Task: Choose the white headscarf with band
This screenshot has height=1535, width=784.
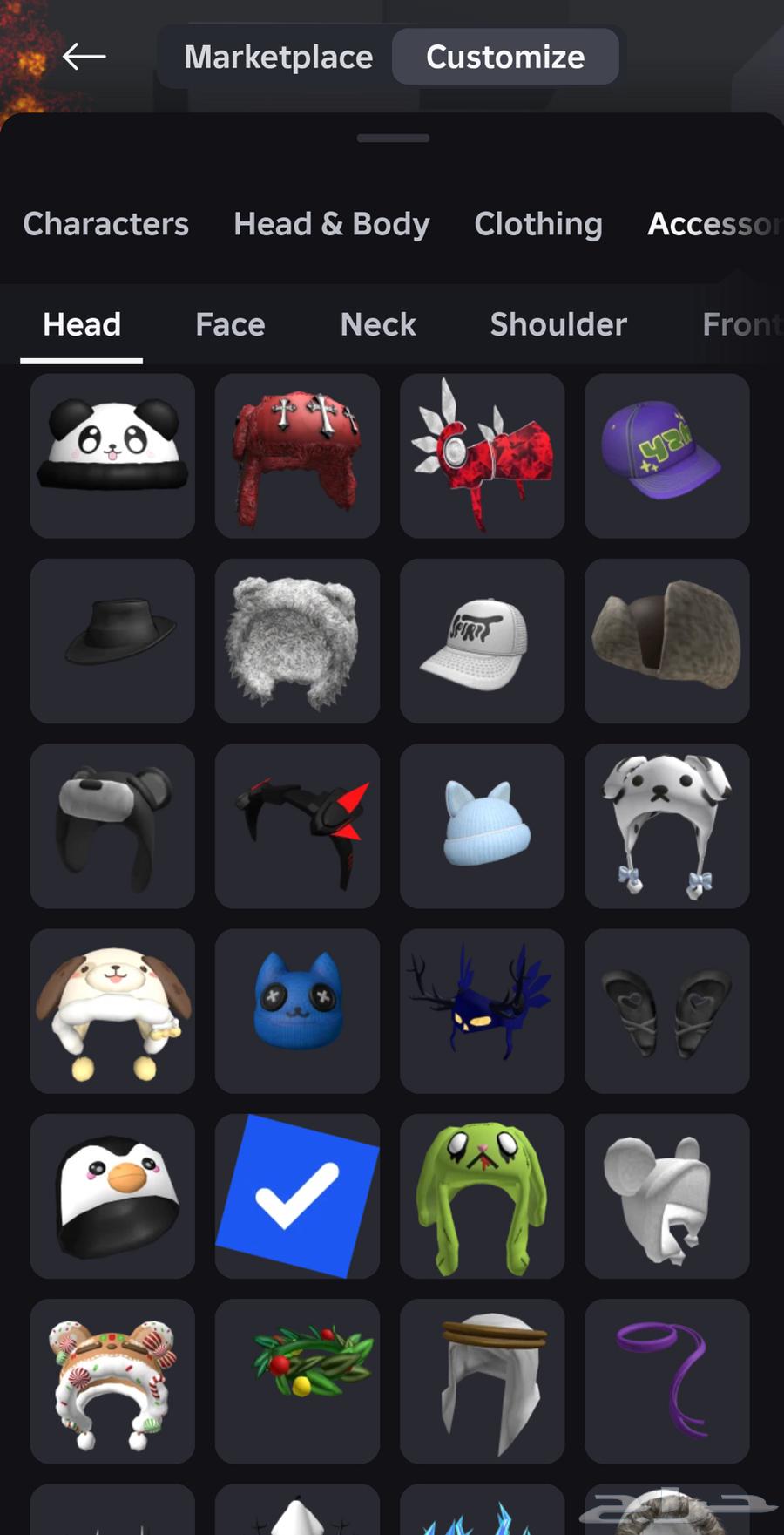Action: [482, 1381]
